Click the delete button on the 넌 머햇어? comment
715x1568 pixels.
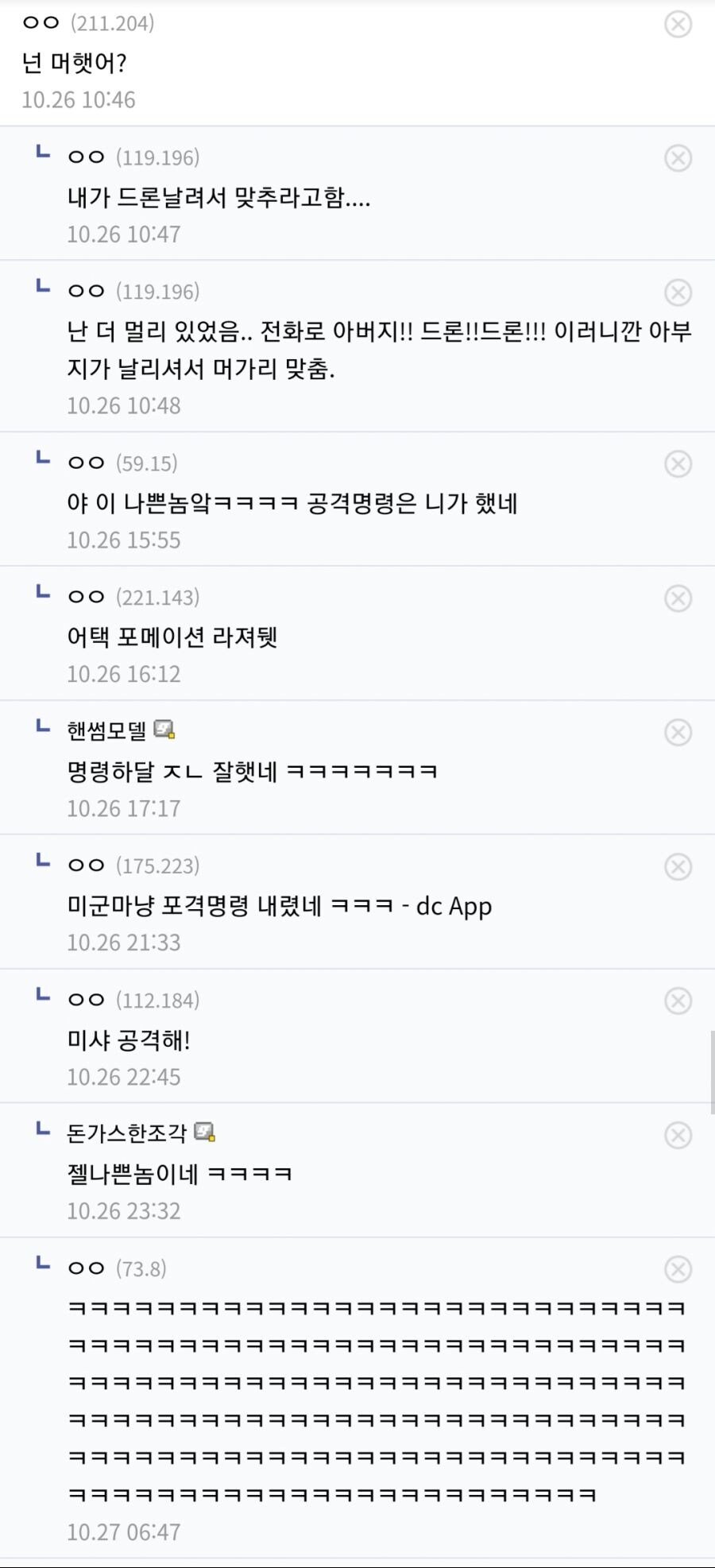pyautogui.click(x=678, y=23)
